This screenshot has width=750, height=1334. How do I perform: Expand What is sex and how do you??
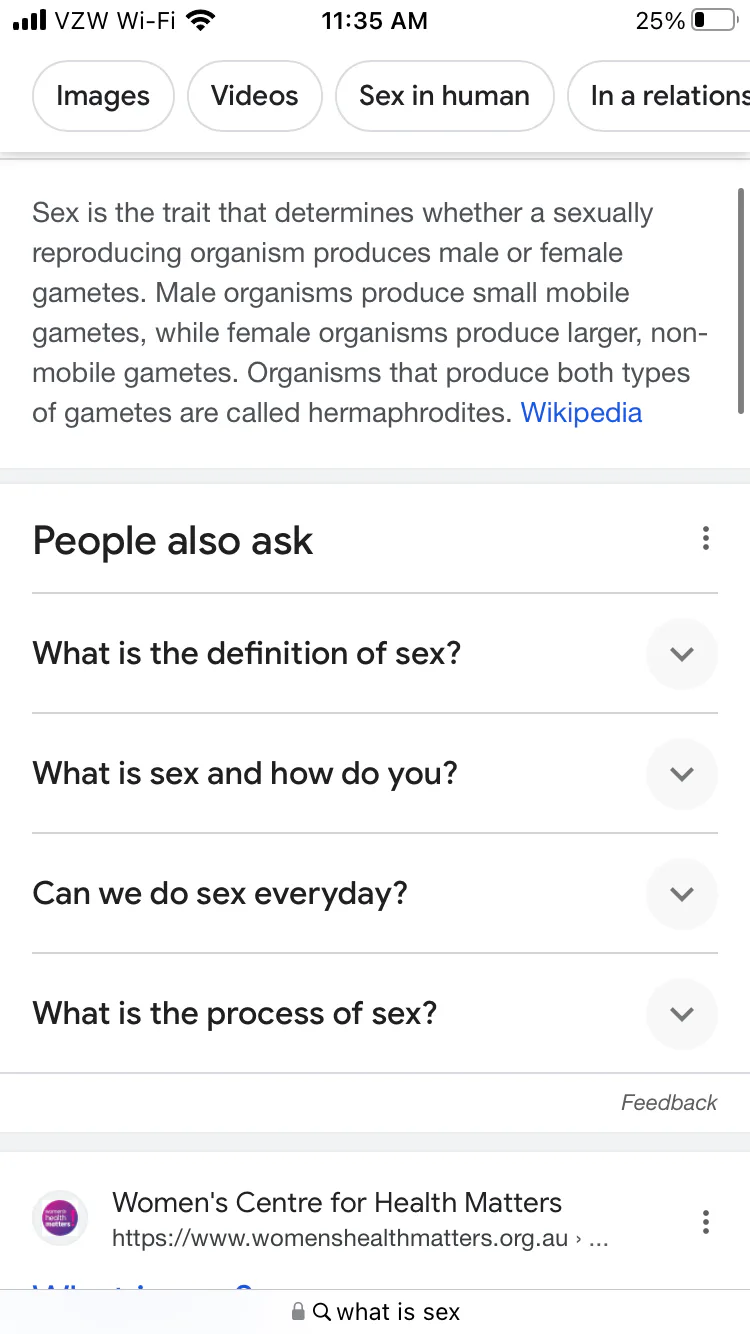[x=375, y=774]
